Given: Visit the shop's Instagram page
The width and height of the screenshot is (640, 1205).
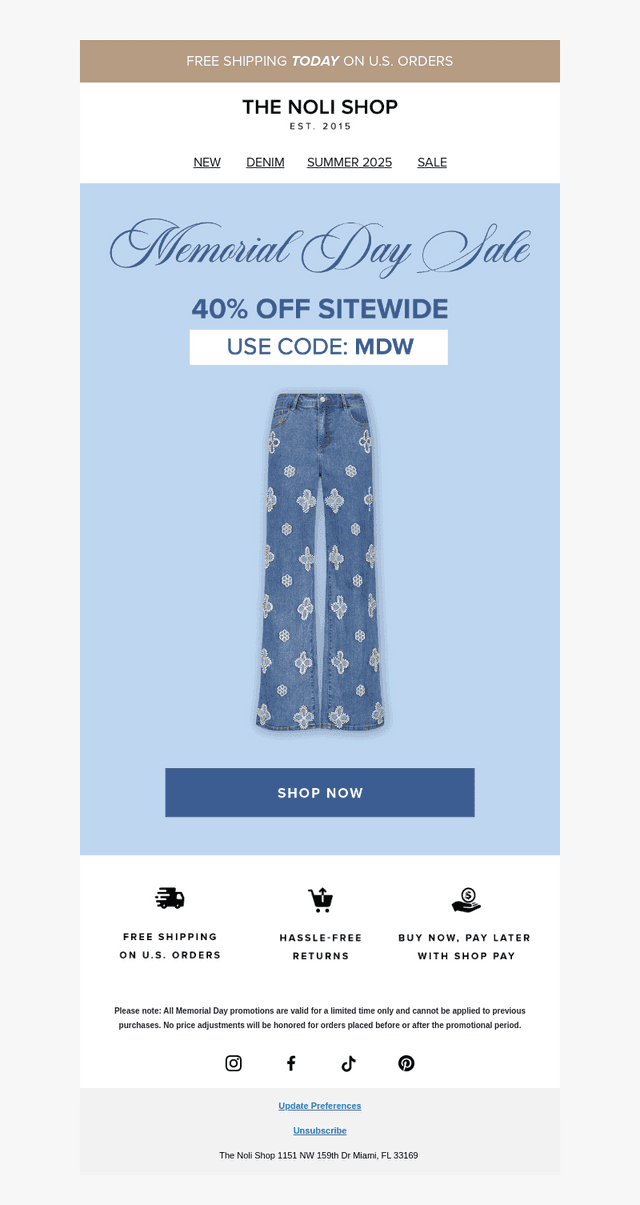Looking at the screenshot, I should (233, 1063).
